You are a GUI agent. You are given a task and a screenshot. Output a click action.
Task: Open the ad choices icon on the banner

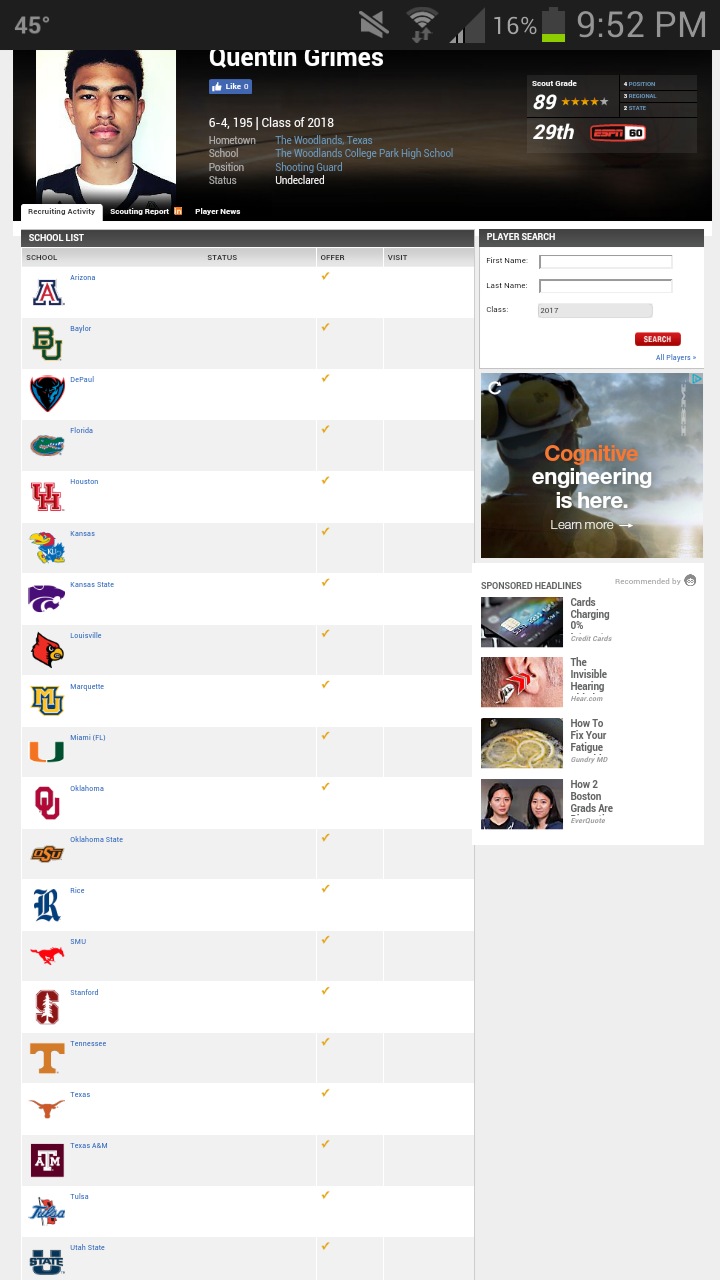coord(697,379)
